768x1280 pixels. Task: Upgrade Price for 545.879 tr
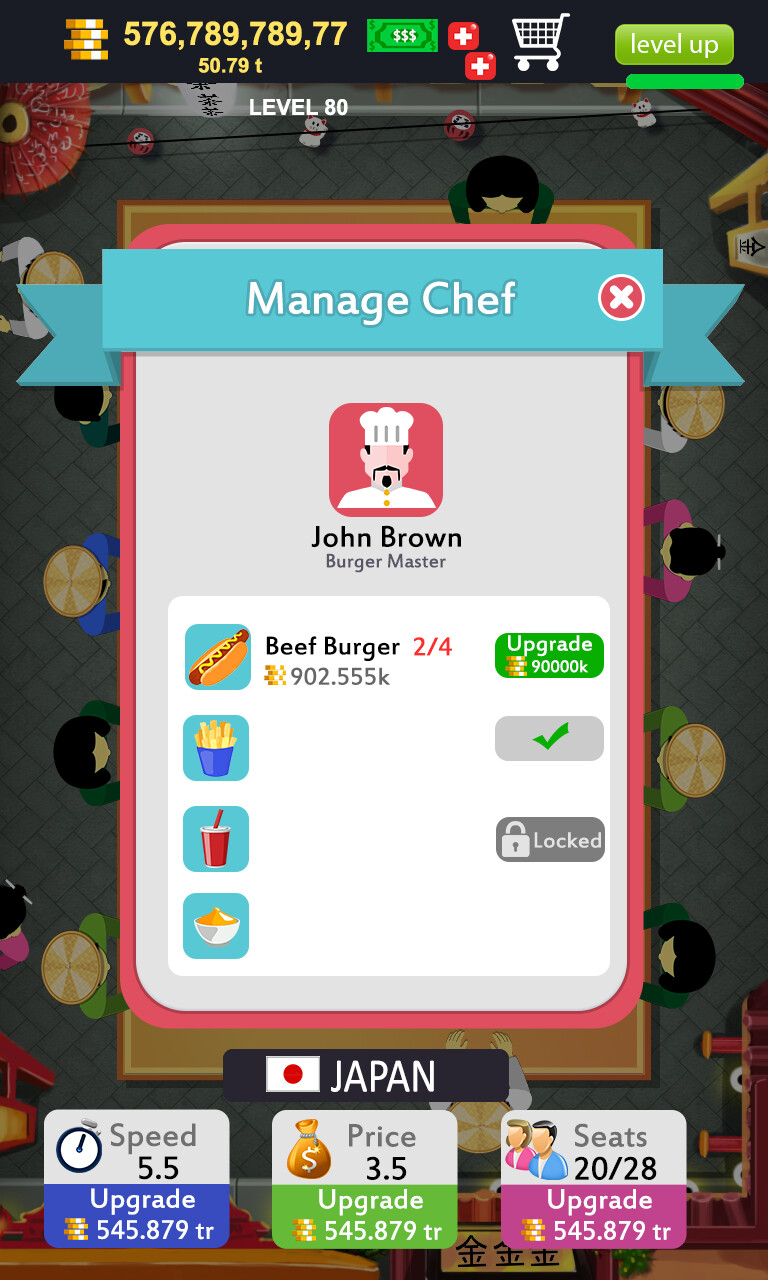pos(365,1214)
